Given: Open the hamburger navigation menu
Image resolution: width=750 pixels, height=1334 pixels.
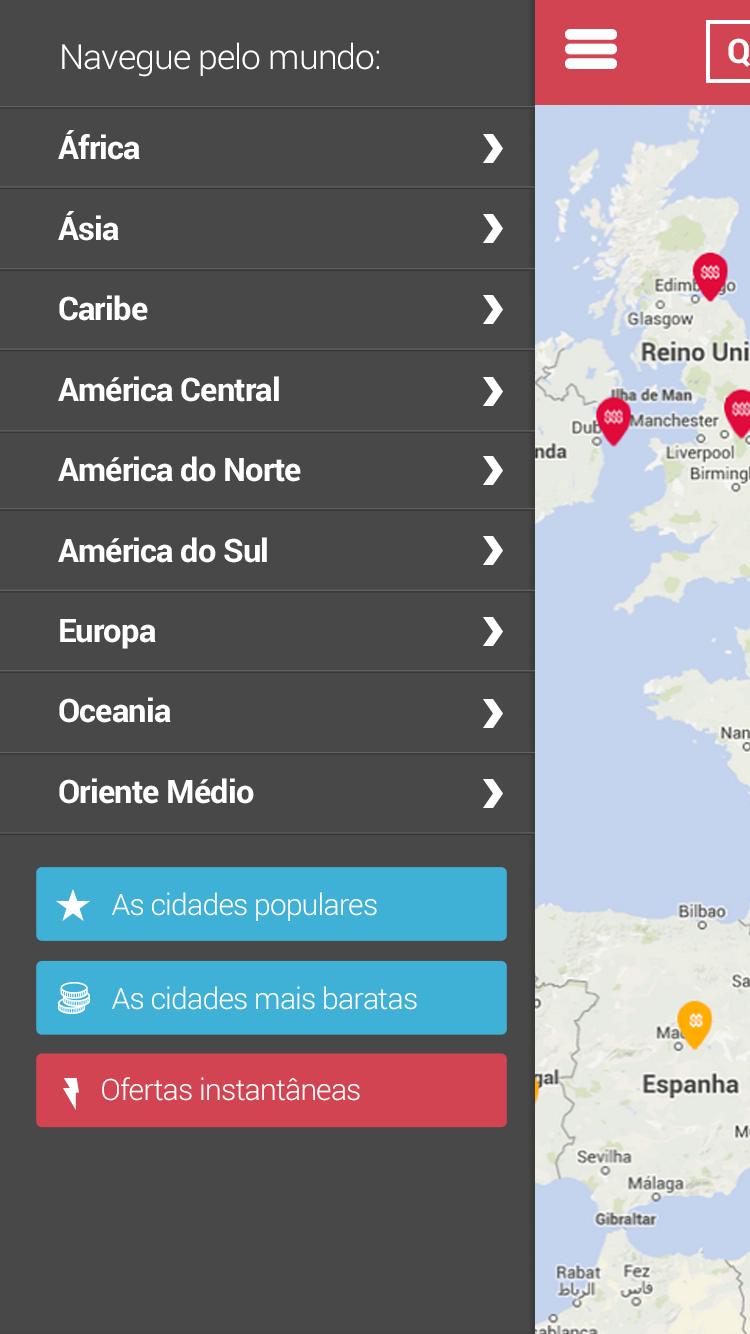Looking at the screenshot, I should tap(590, 48).
